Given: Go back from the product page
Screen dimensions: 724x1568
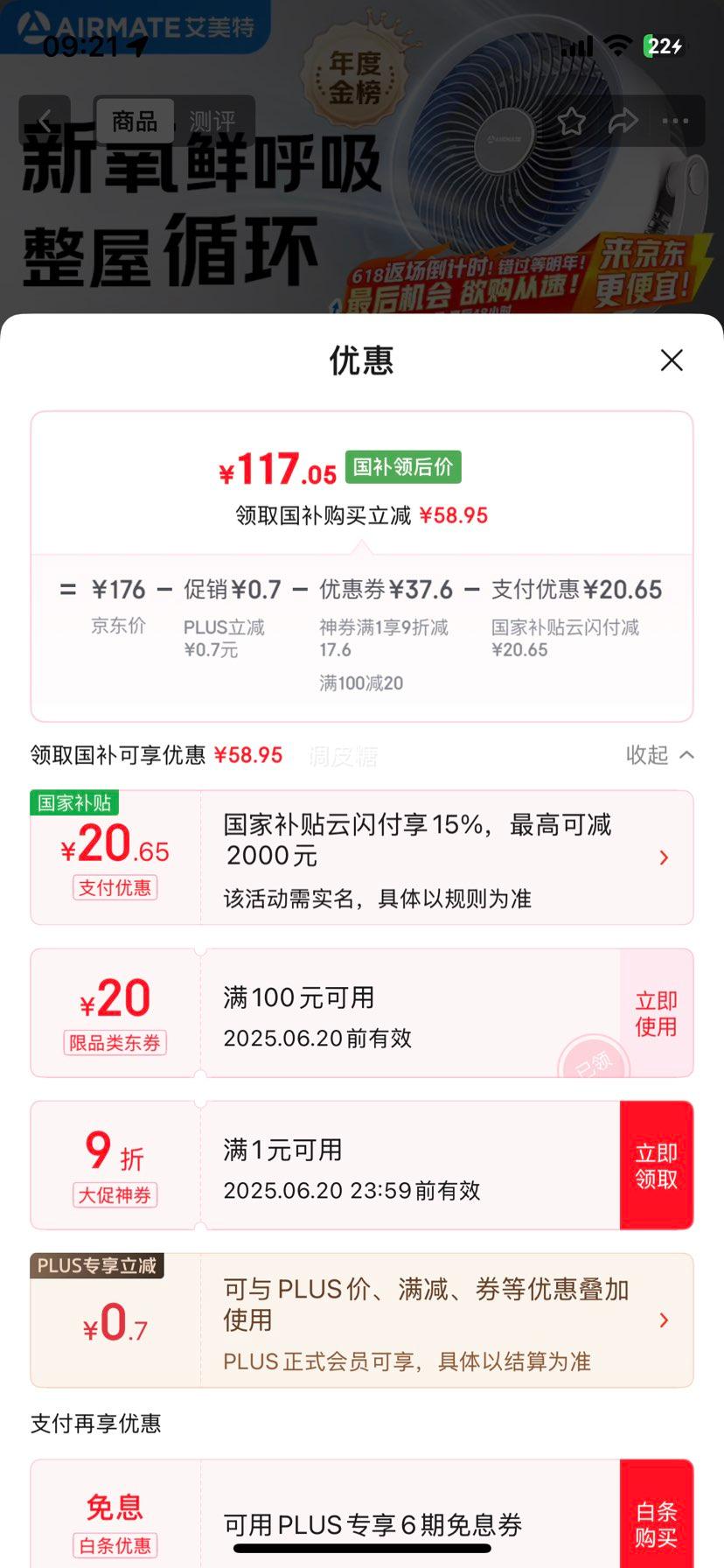Looking at the screenshot, I should pyautogui.click(x=45, y=121).
